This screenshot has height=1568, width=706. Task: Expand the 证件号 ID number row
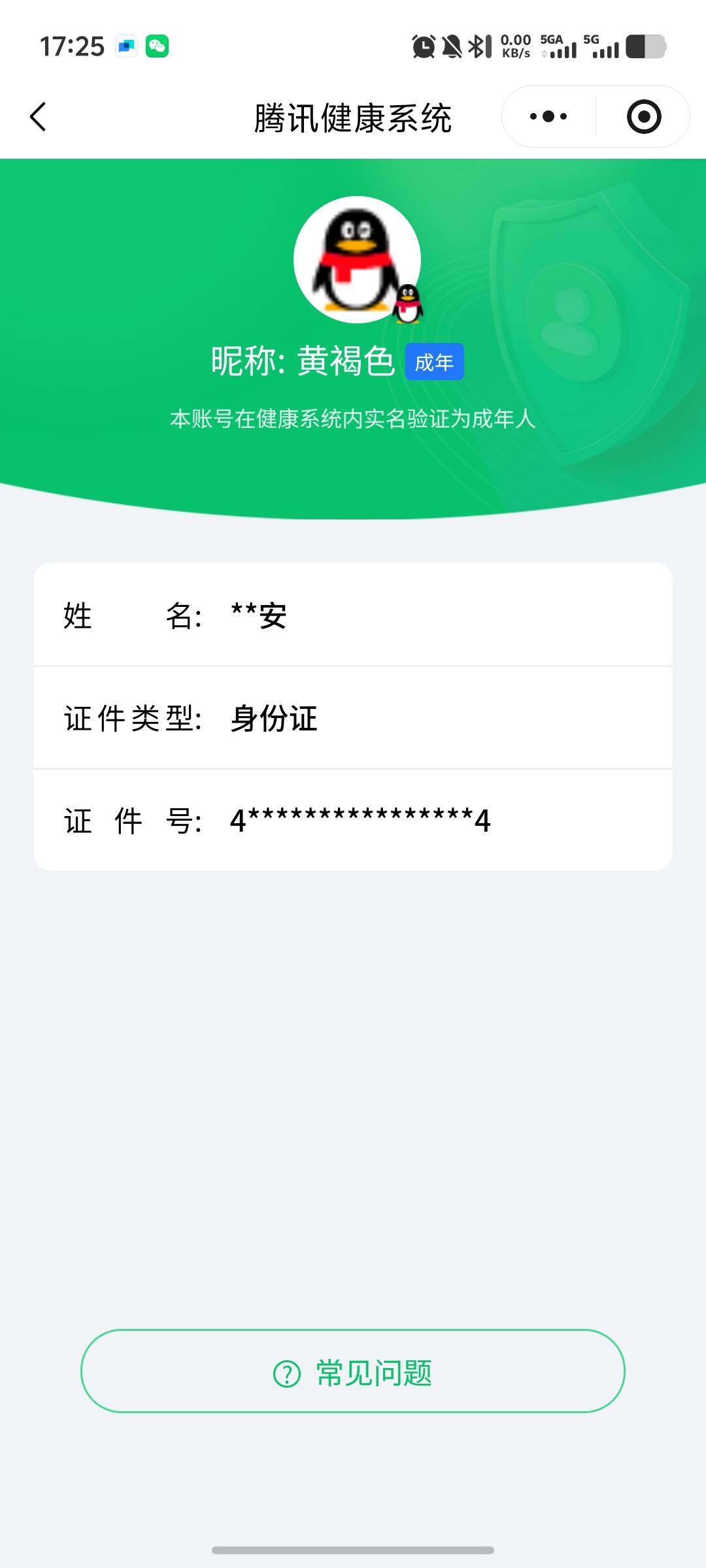coord(353,822)
